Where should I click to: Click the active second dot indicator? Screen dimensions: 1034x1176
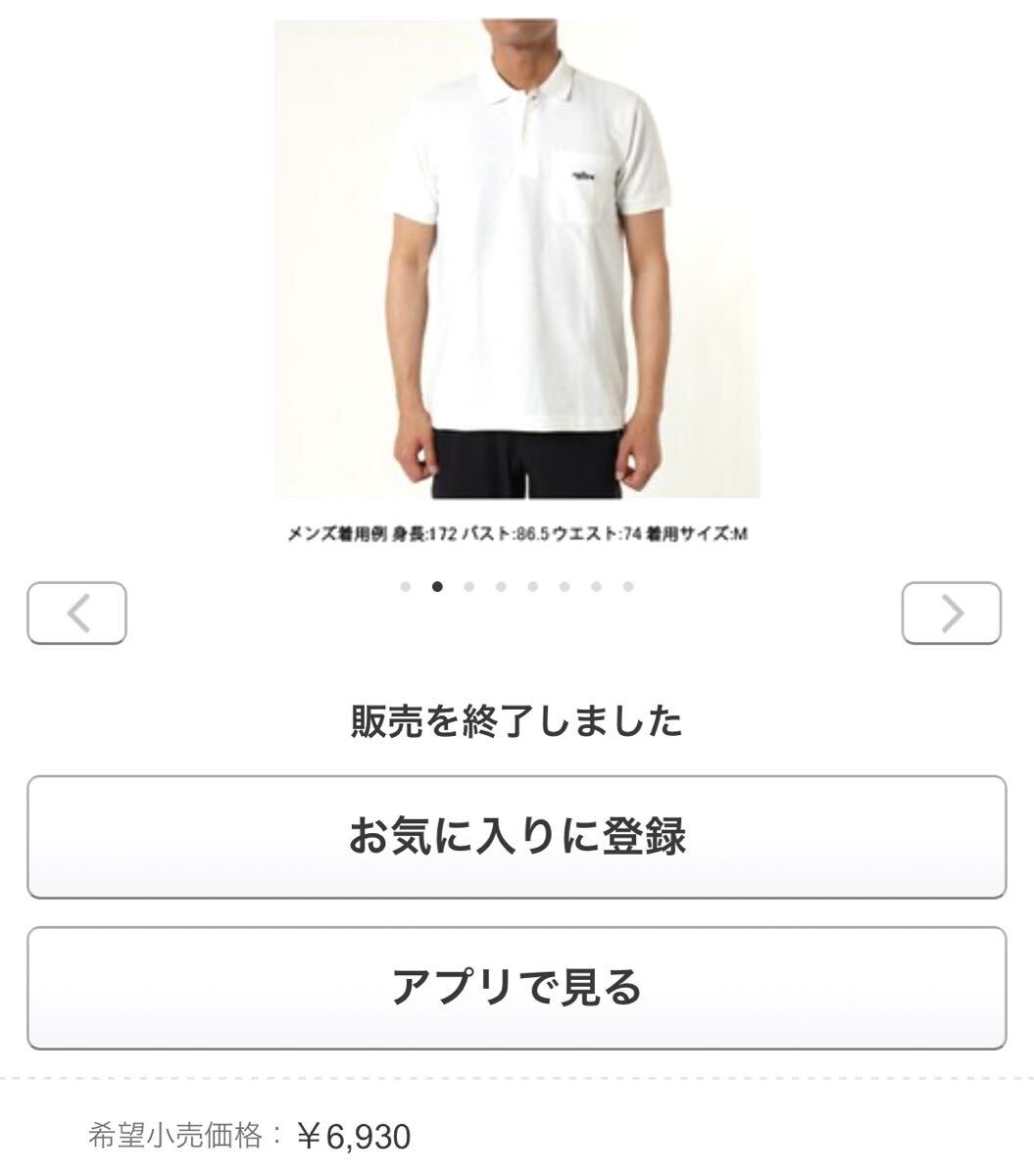click(437, 587)
